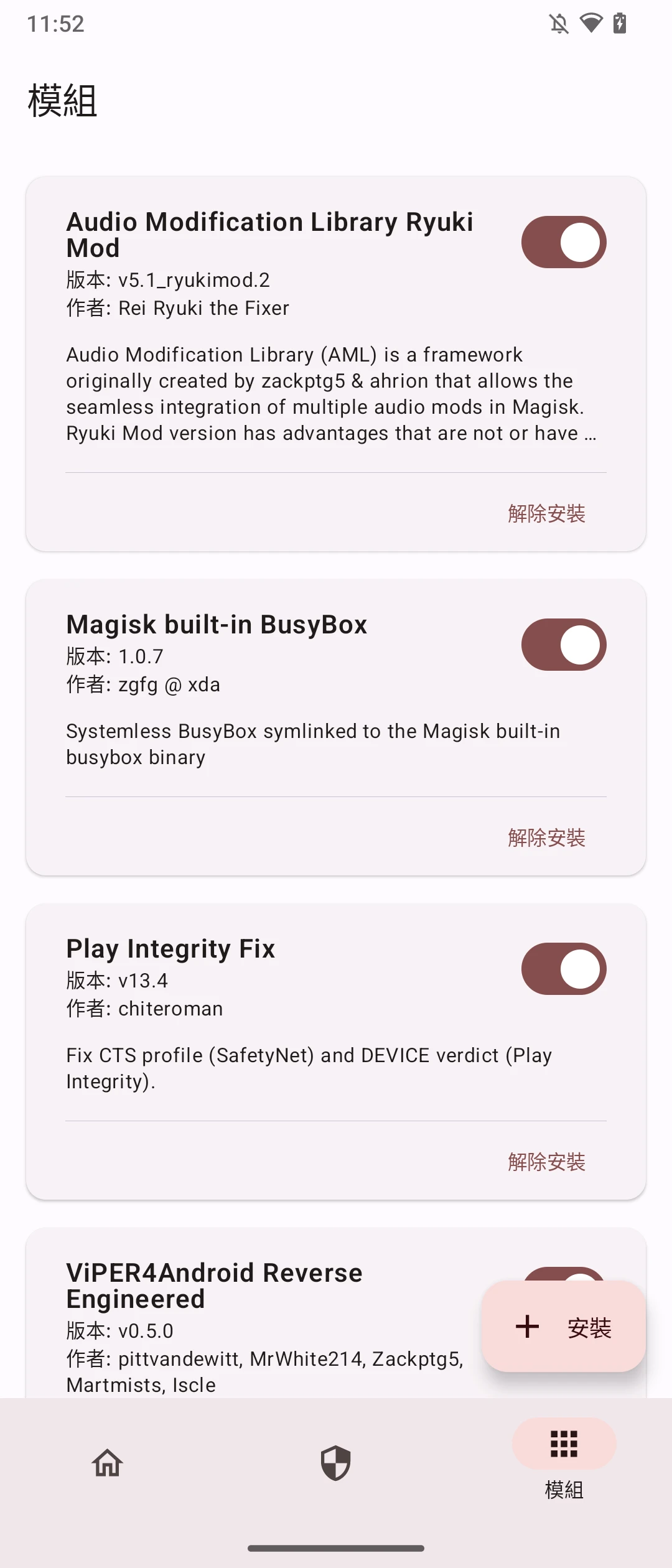The image size is (672, 1568).
Task: Turn off Play Integrity Fix module
Action: click(x=564, y=969)
